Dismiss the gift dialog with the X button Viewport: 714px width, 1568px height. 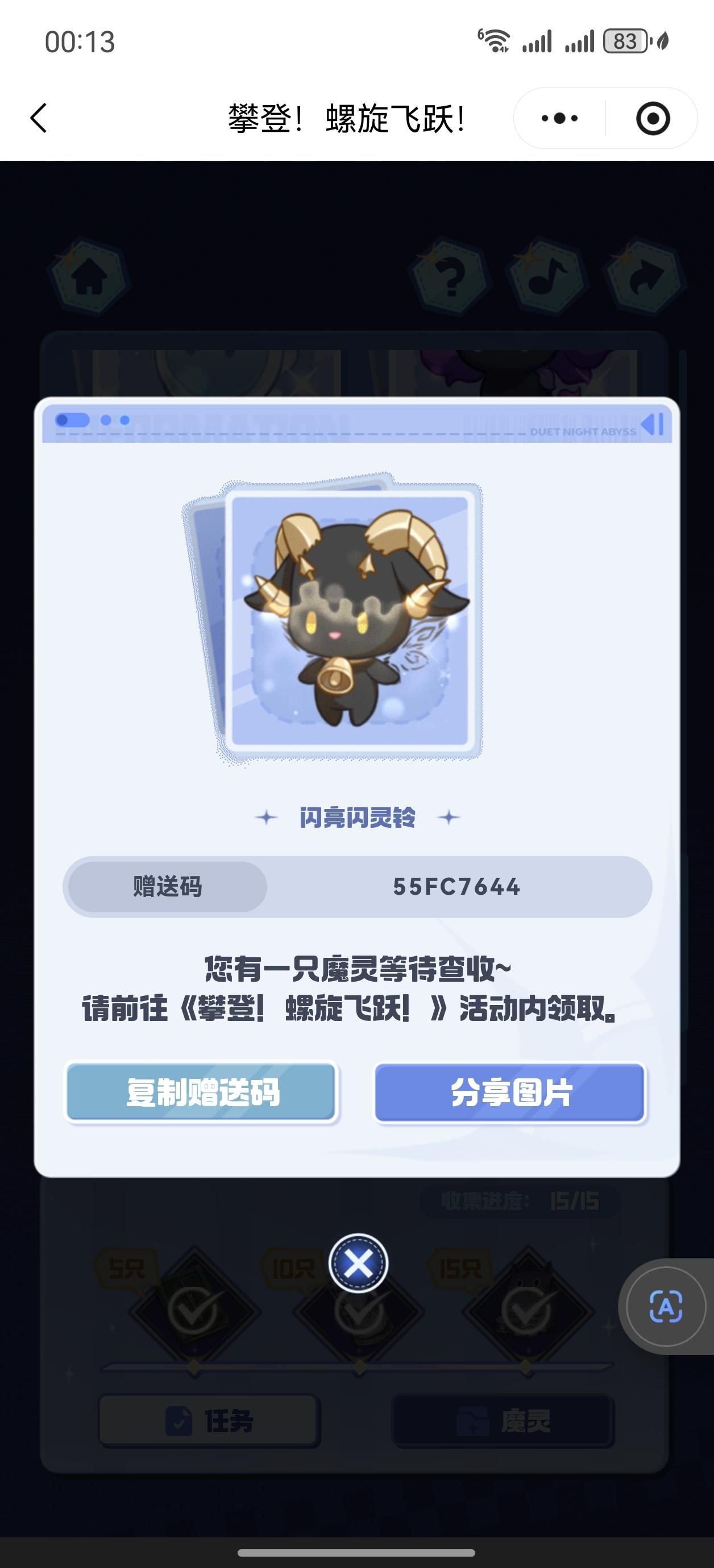click(x=358, y=1264)
